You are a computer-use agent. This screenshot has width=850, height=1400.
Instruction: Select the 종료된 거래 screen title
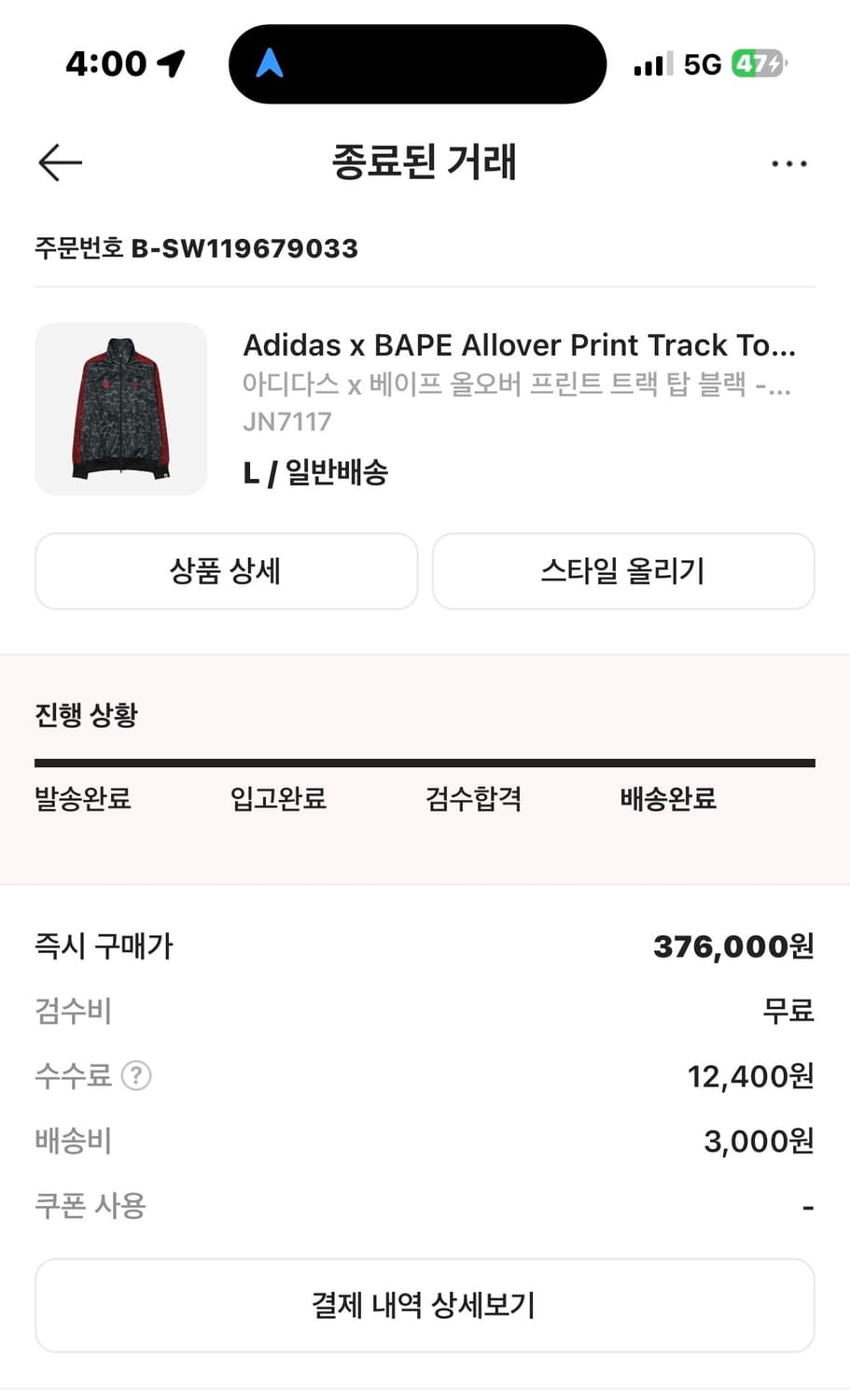pos(425,162)
